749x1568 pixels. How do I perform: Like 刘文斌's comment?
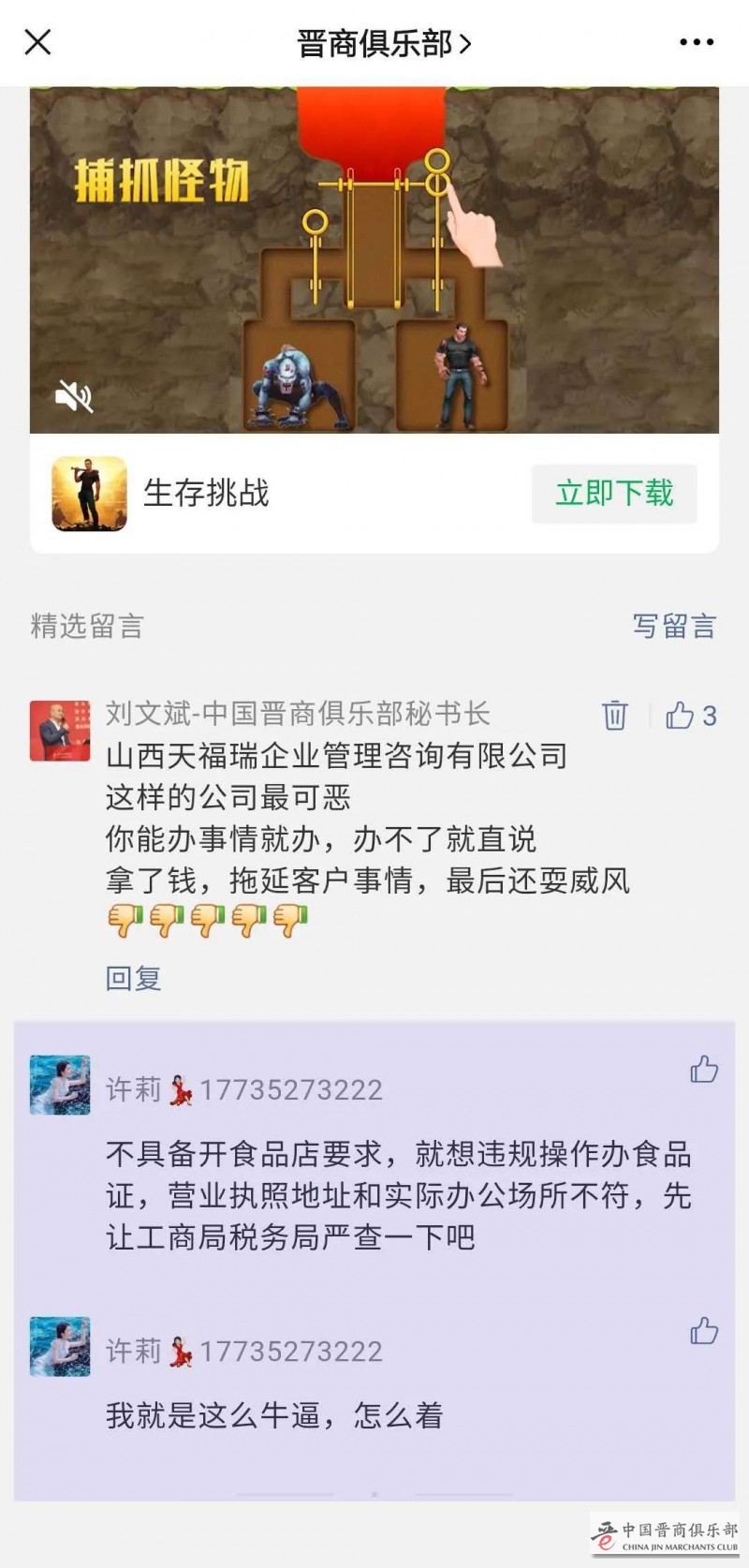pyautogui.click(x=690, y=716)
